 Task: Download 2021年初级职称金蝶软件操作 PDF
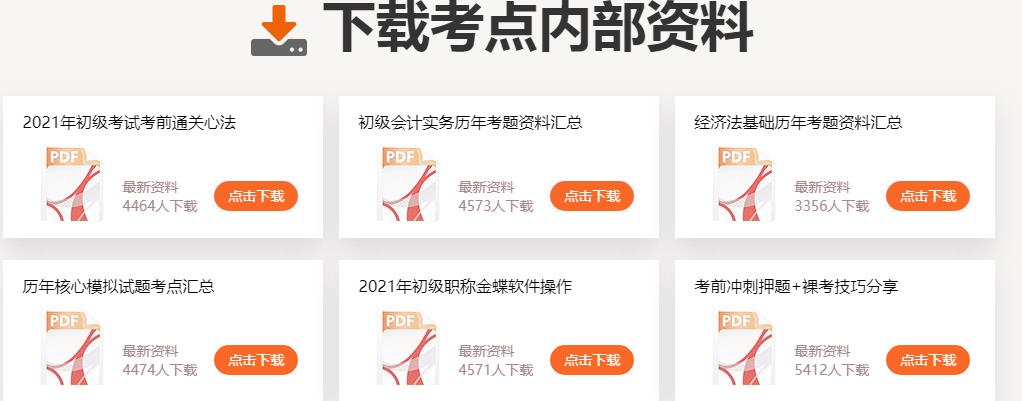[x=592, y=360]
